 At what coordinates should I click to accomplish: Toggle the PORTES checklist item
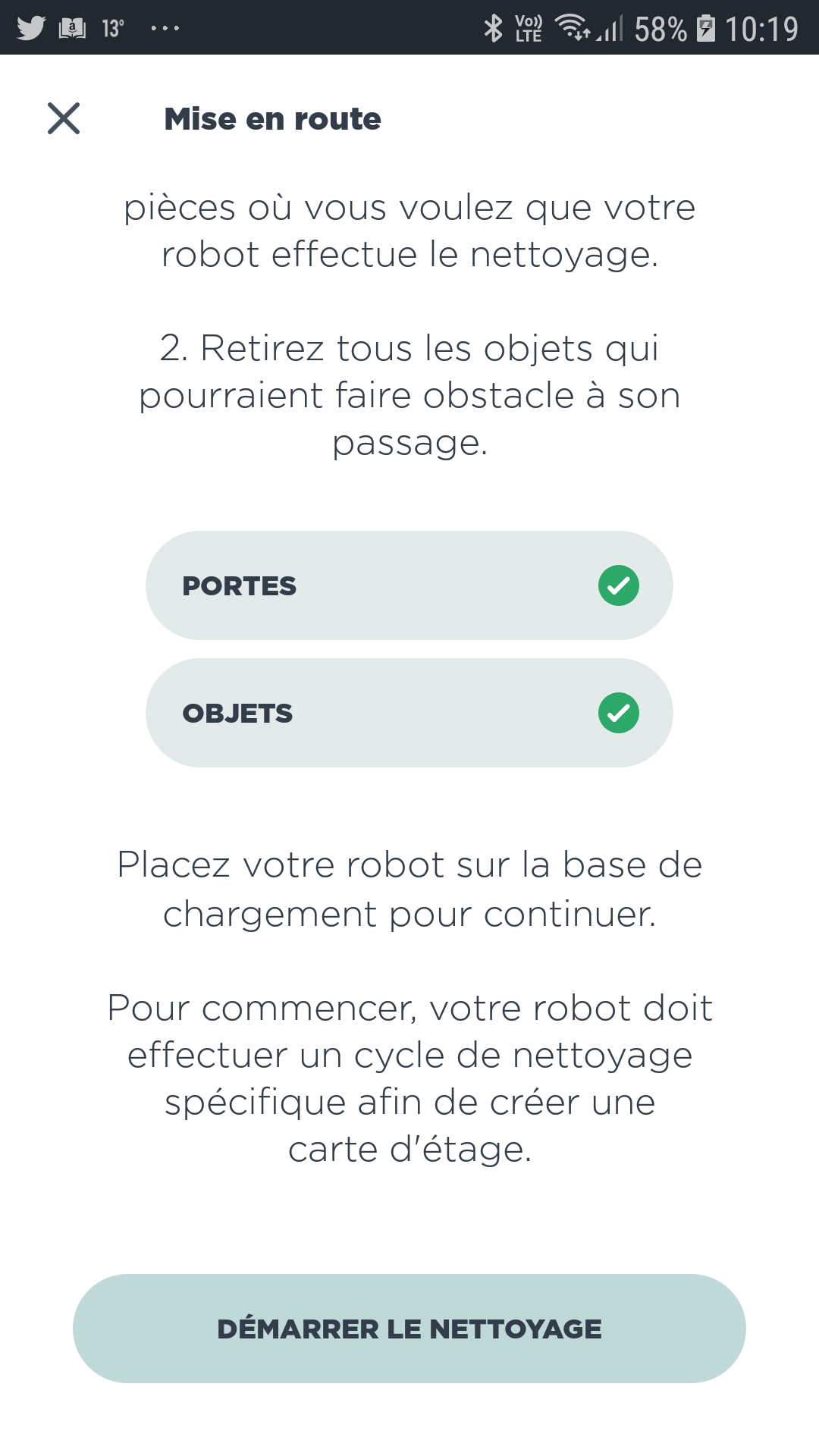[x=409, y=585]
